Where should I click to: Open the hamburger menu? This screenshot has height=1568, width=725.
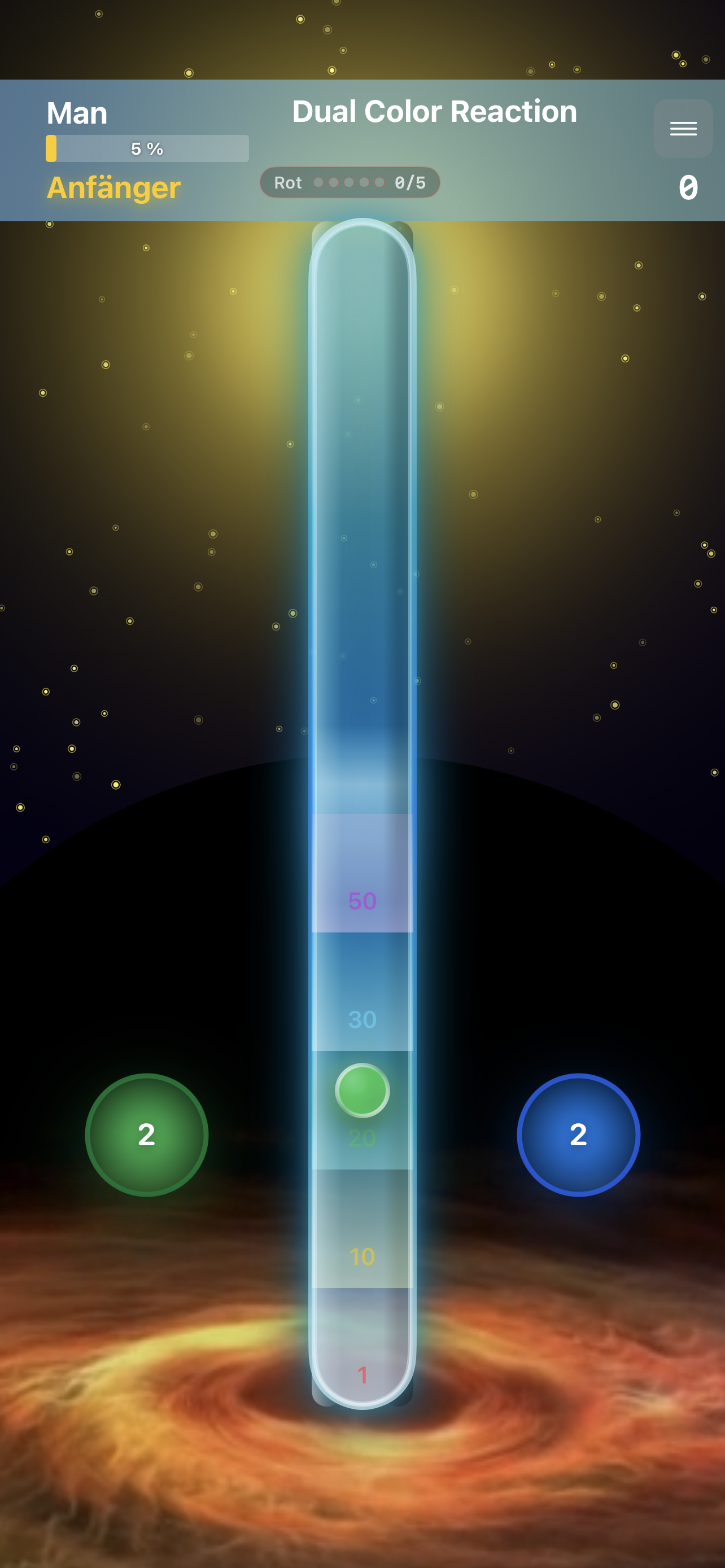click(683, 129)
